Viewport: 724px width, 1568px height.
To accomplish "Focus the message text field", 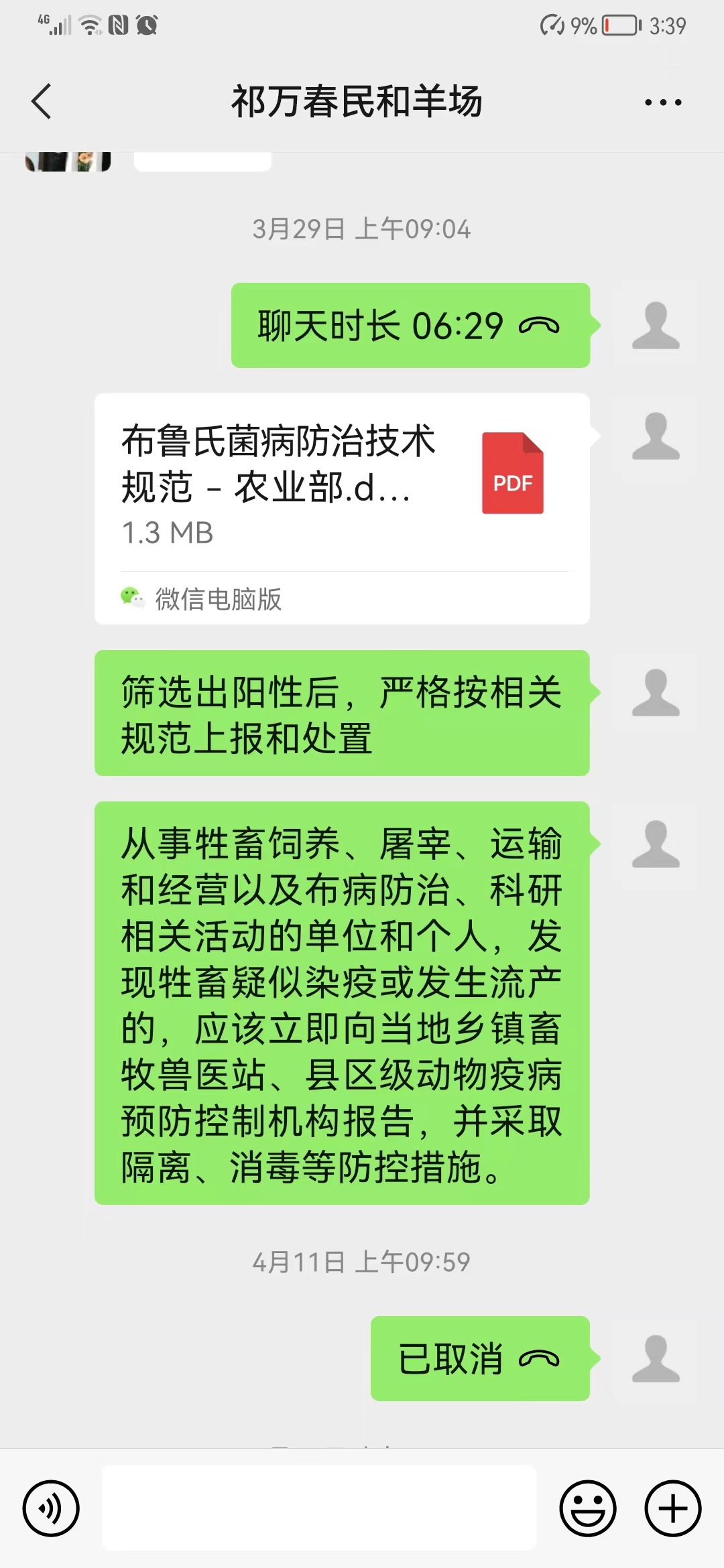I will 319,1508.
